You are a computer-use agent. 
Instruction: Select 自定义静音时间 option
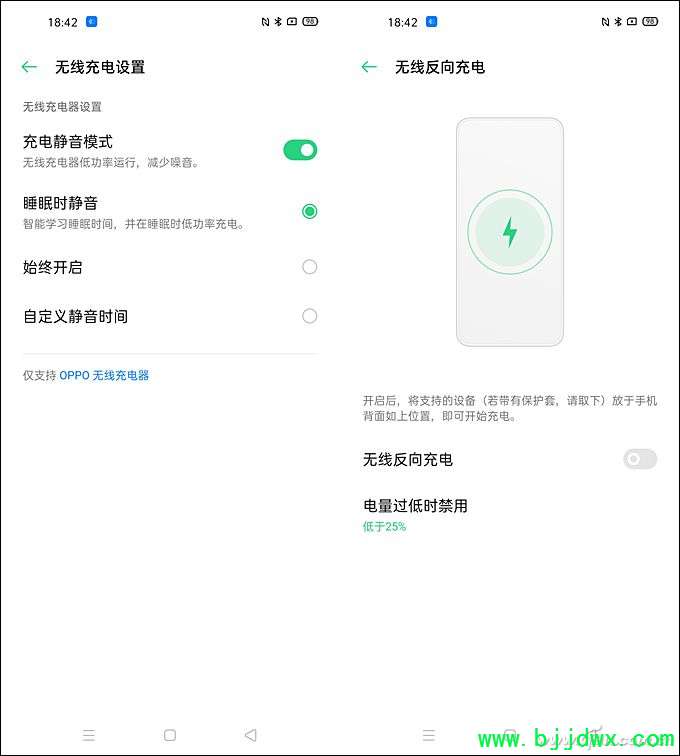(x=309, y=316)
